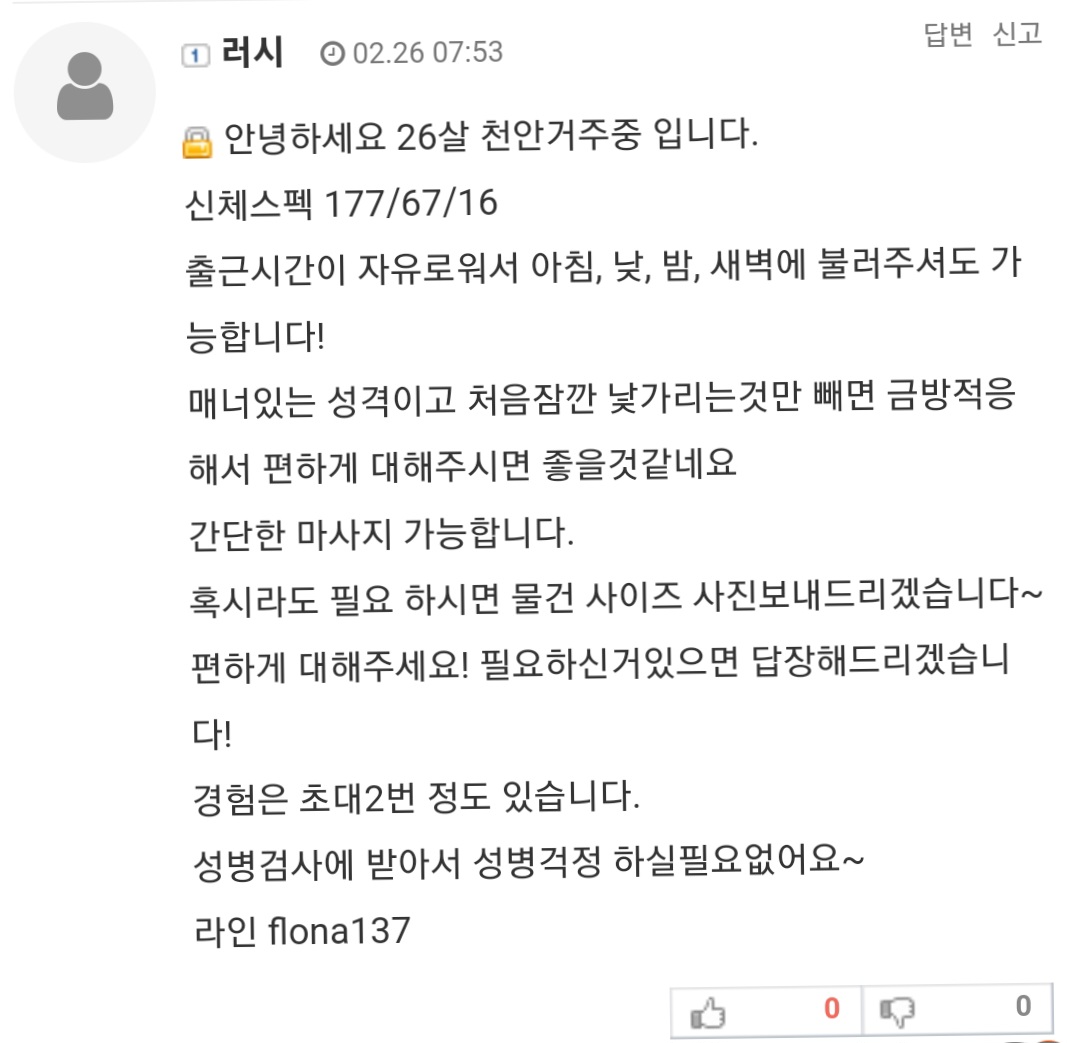The width and height of the screenshot is (1067, 1043).
Task: Dislike 러시's comment with thumbs down
Action: tap(897, 1013)
